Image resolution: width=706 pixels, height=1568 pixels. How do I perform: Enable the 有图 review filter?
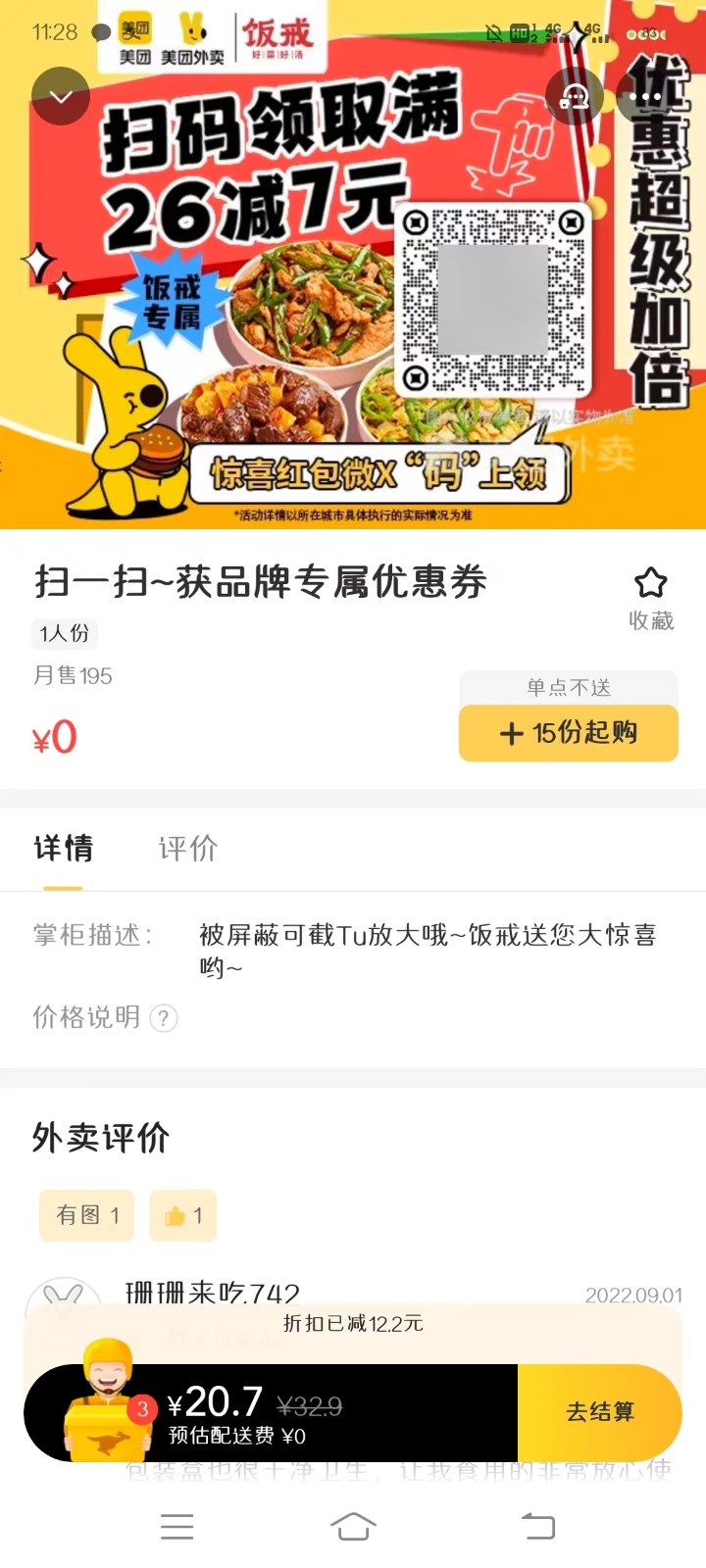pyautogui.click(x=85, y=1215)
